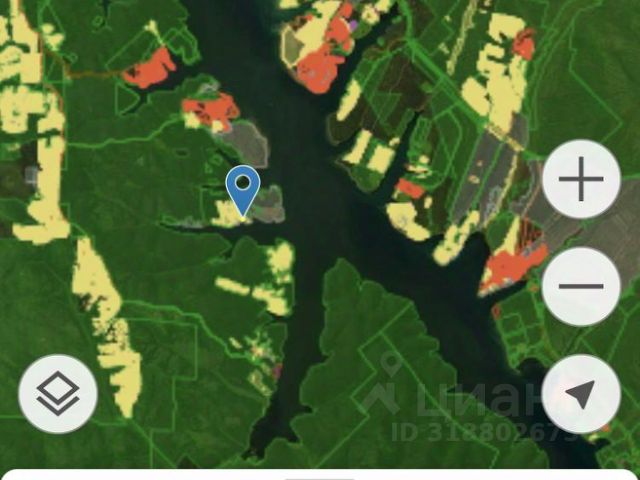Zoom in on the map
This screenshot has height=480, width=640.
[581, 182]
